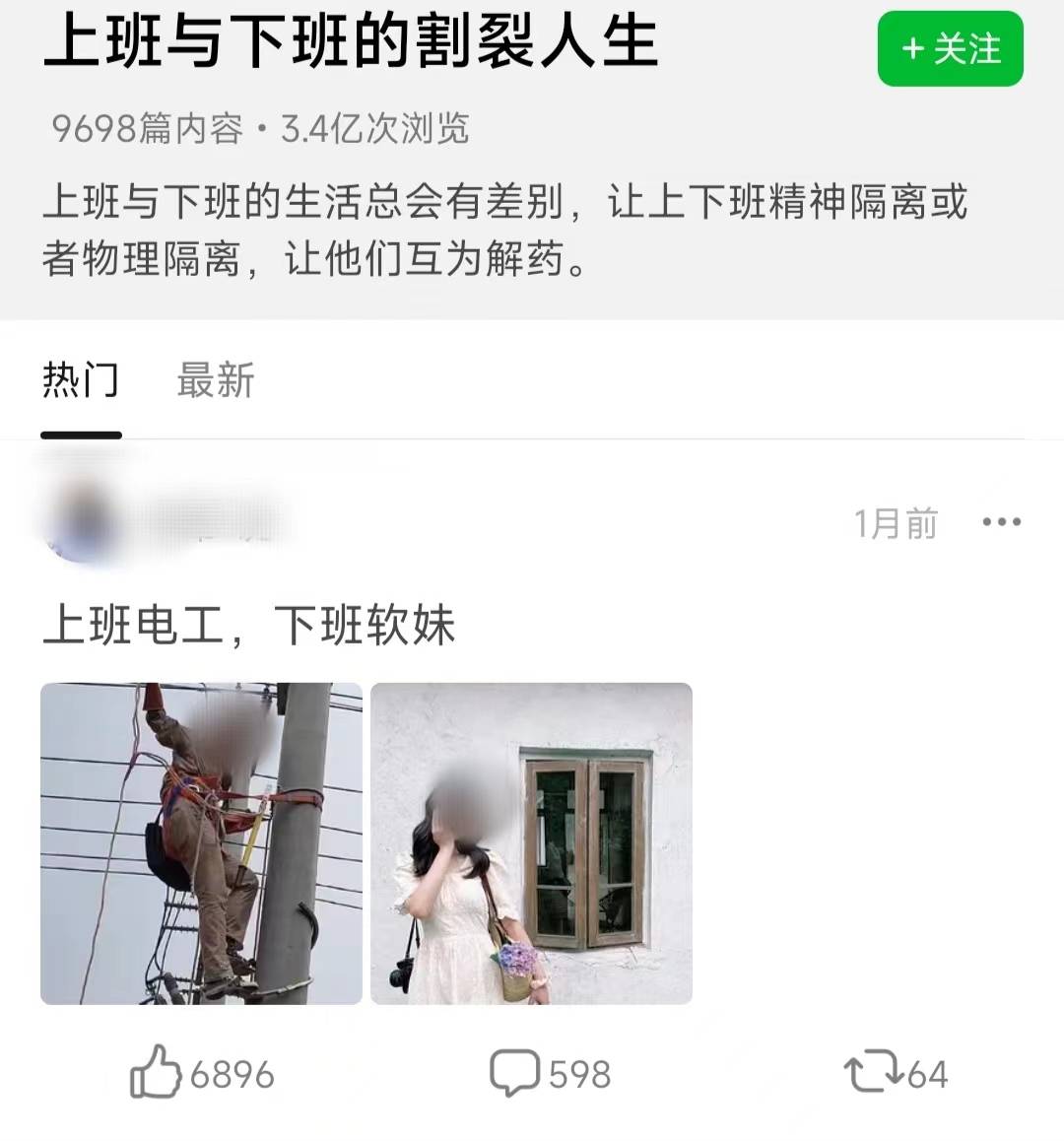Like the post with 6896 likes
The height and width of the screenshot is (1141, 1064).
tap(202, 1073)
